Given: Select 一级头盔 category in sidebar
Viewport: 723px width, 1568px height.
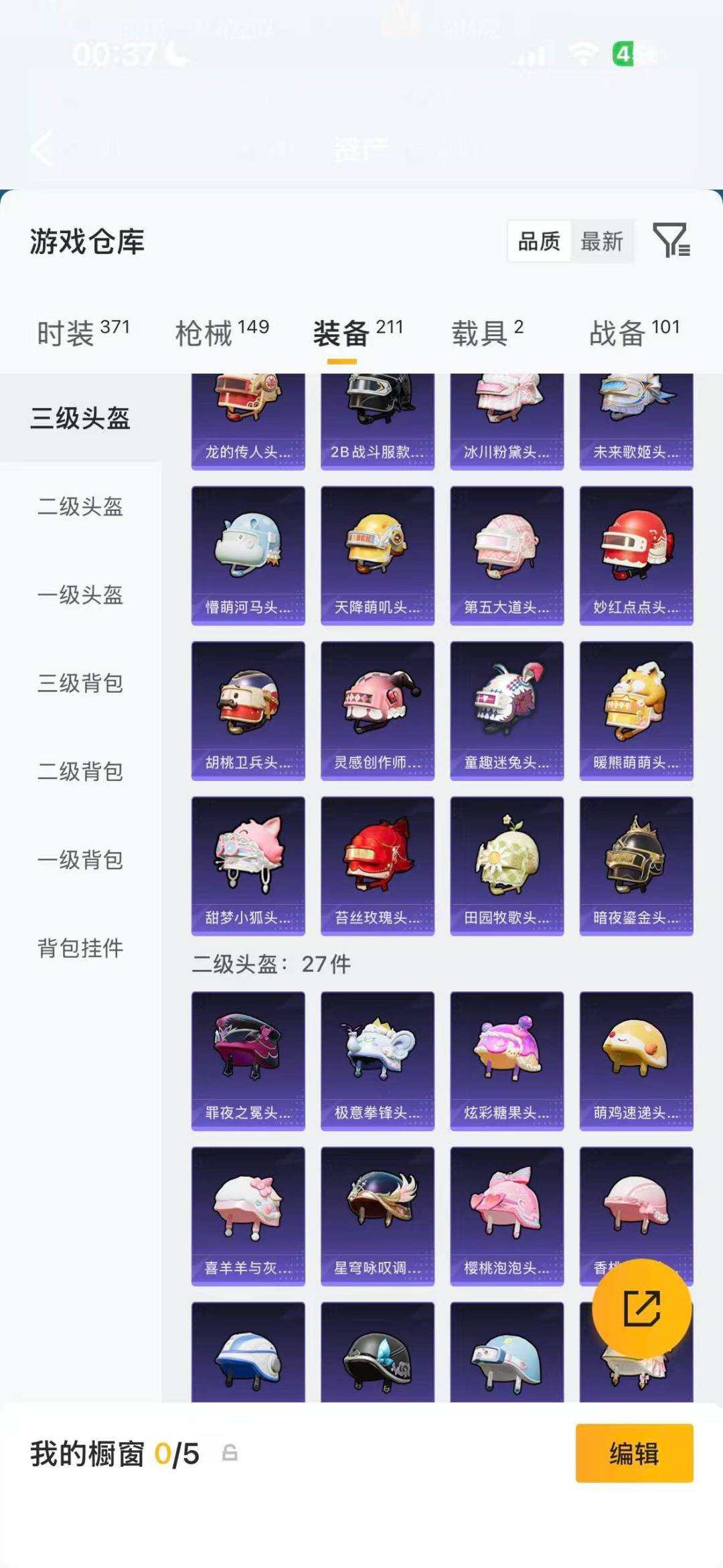Looking at the screenshot, I should (80, 595).
